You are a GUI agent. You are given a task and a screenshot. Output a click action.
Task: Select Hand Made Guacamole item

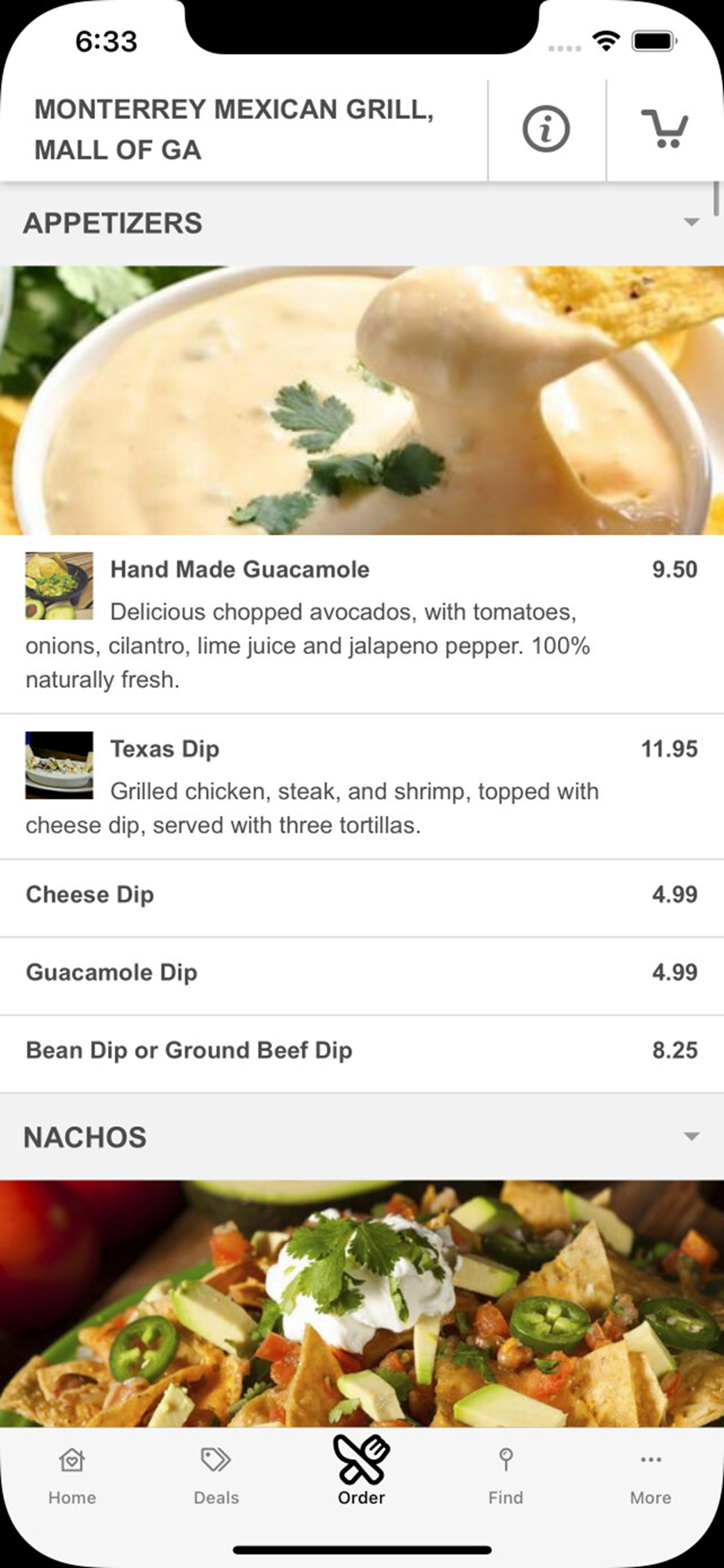click(360, 624)
